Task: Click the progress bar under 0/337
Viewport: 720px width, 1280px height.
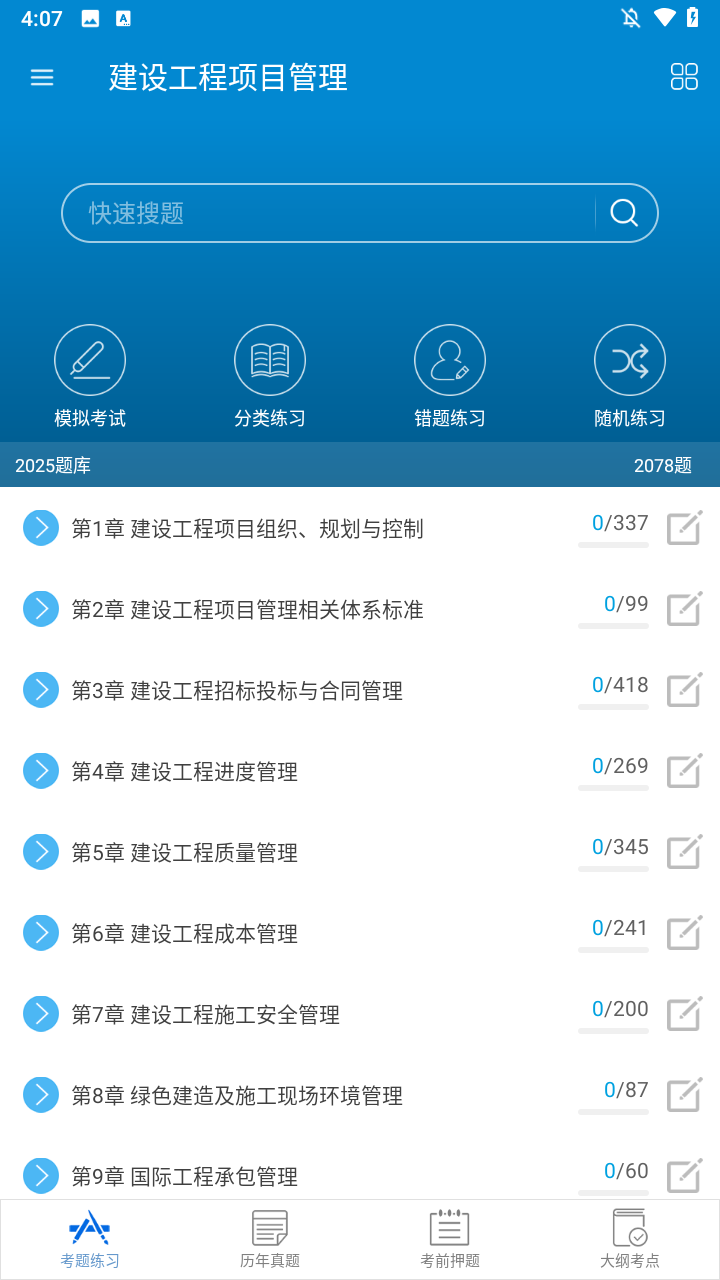Action: [613, 548]
